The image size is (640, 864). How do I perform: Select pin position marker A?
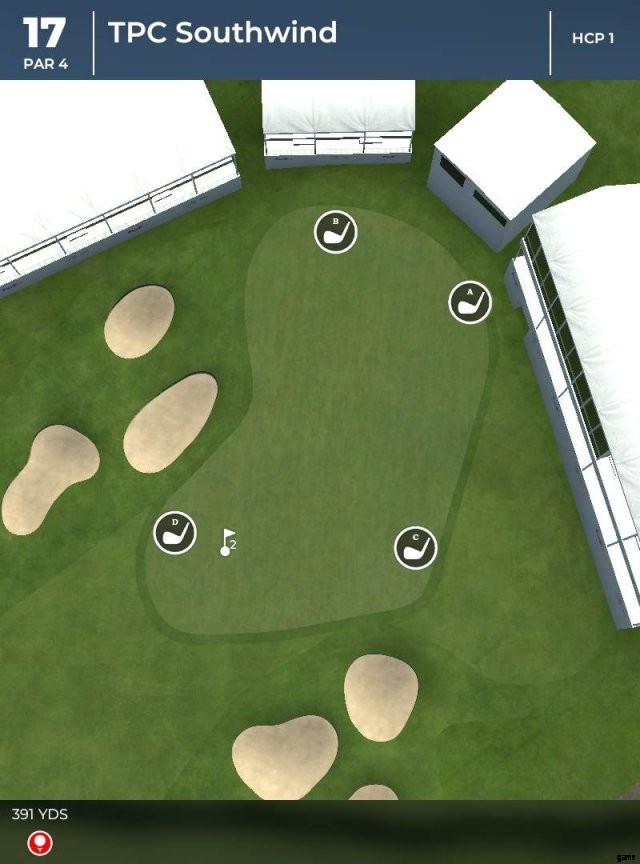pos(470,302)
